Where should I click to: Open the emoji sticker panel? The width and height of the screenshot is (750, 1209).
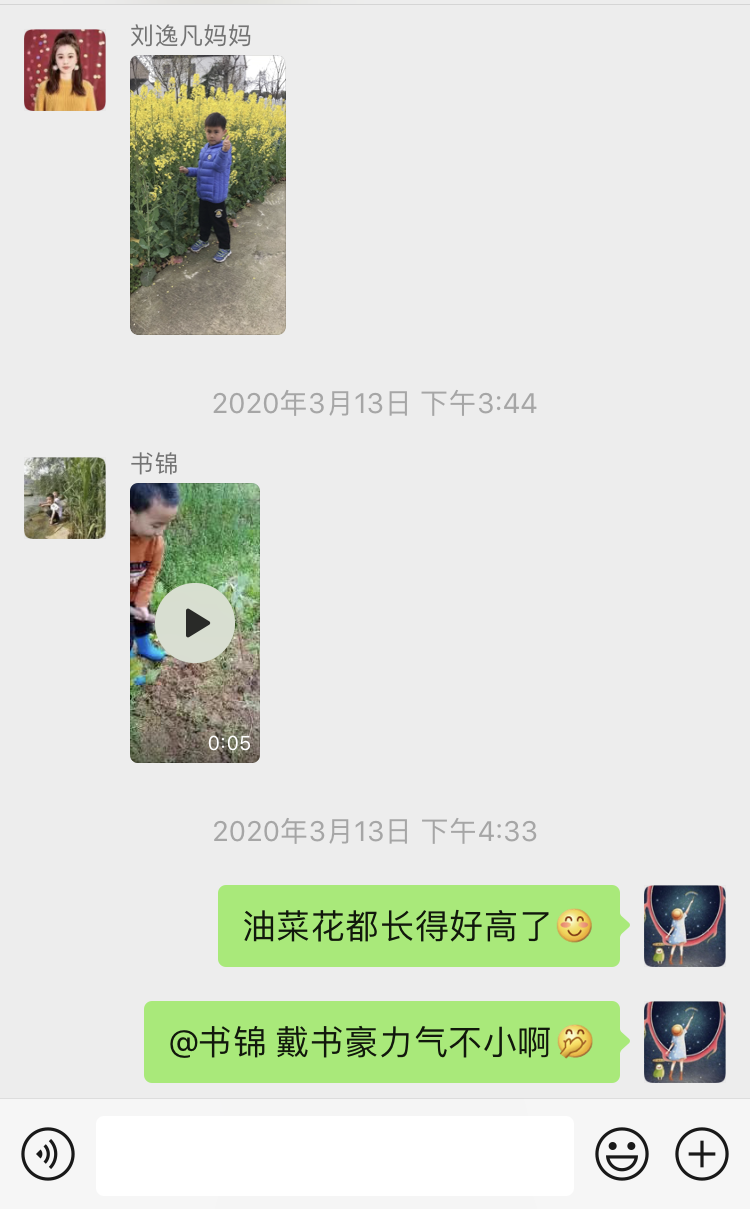coord(622,1154)
